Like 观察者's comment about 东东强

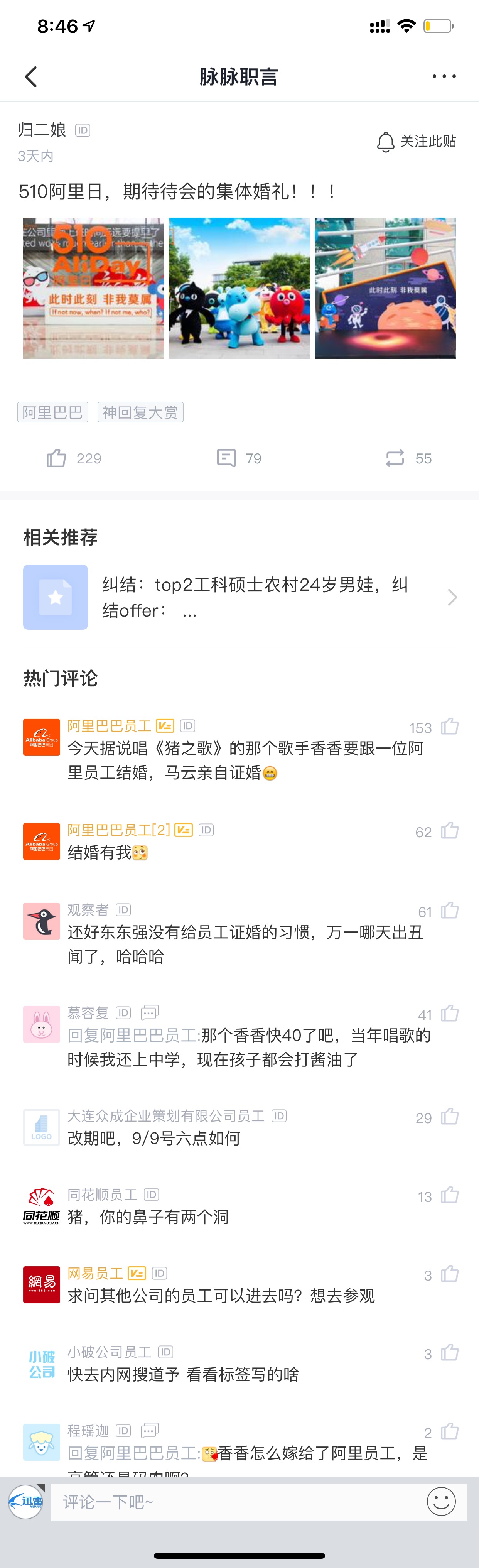point(450,910)
